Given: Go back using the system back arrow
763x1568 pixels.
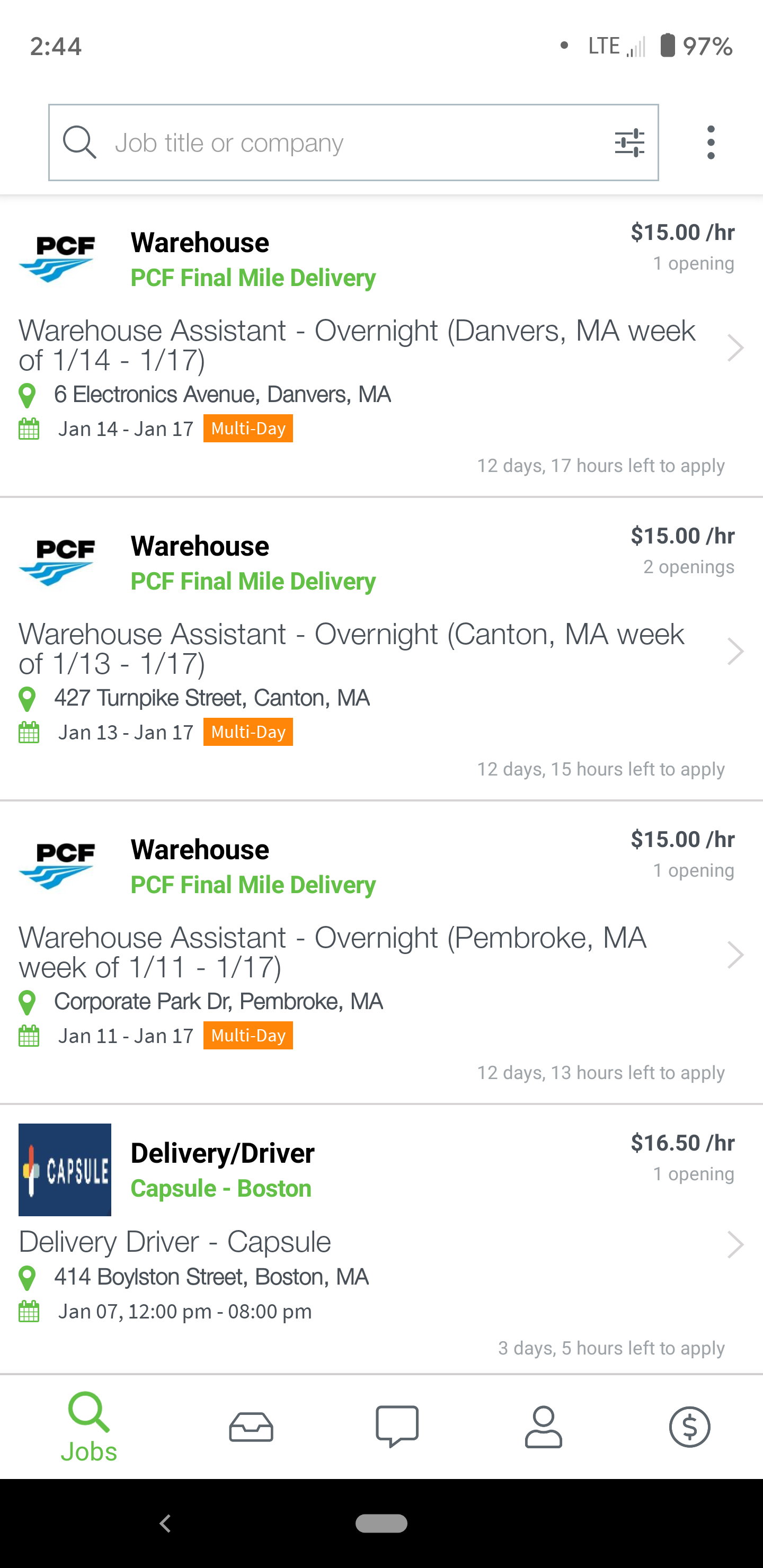Looking at the screenshot, I should [165, 1523].
